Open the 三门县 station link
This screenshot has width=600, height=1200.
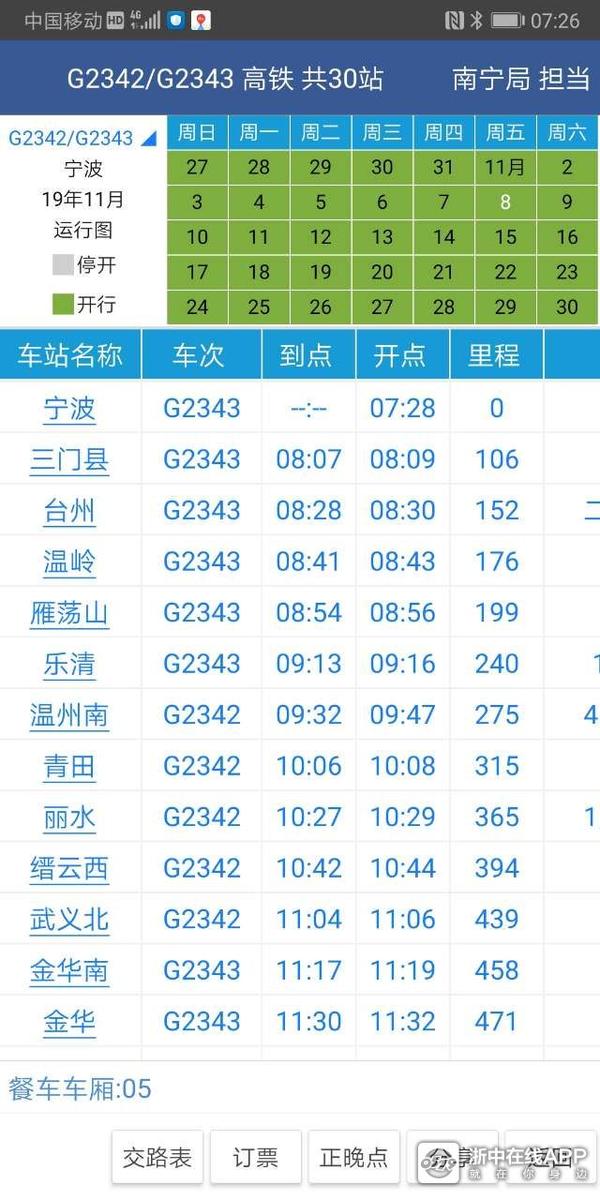pos(70,460)
